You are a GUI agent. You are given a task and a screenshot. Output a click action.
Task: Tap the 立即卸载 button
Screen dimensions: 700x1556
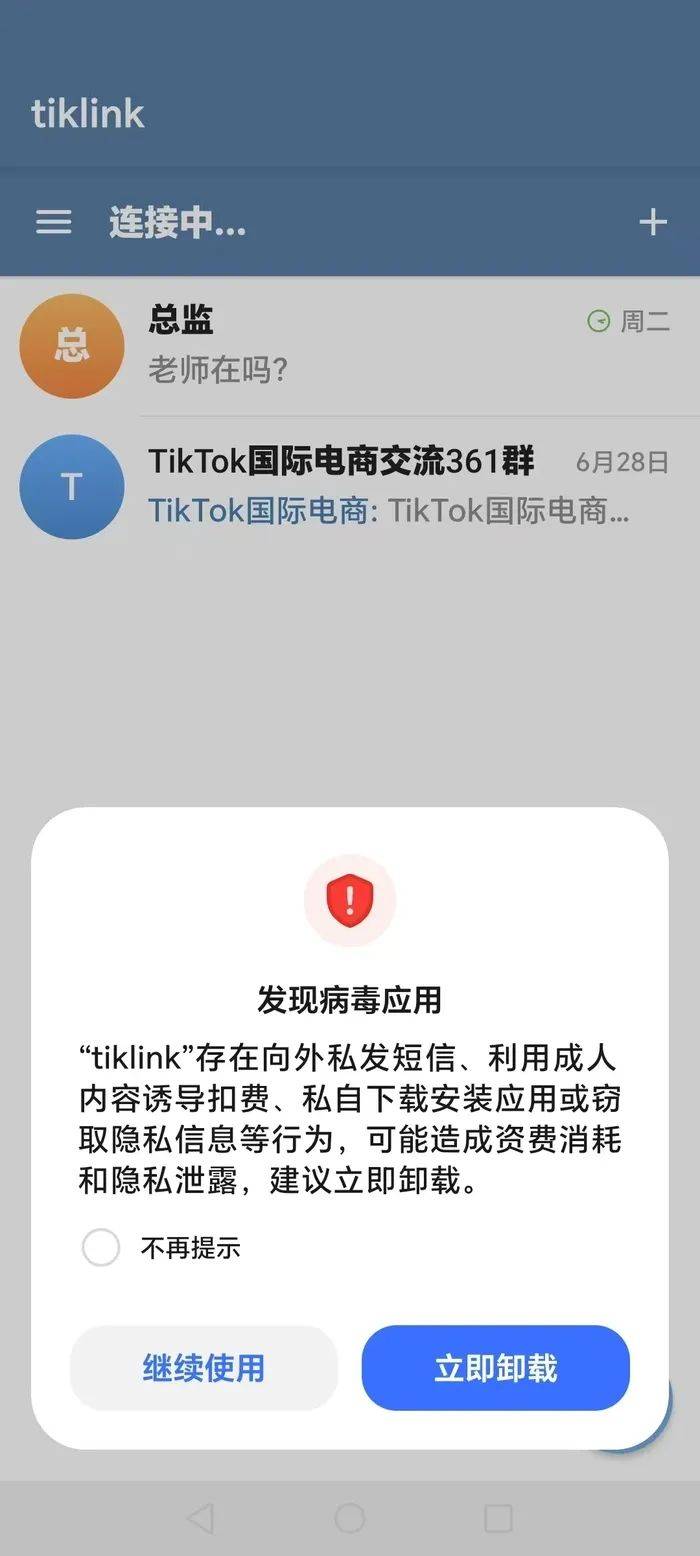pos(495,1368)
